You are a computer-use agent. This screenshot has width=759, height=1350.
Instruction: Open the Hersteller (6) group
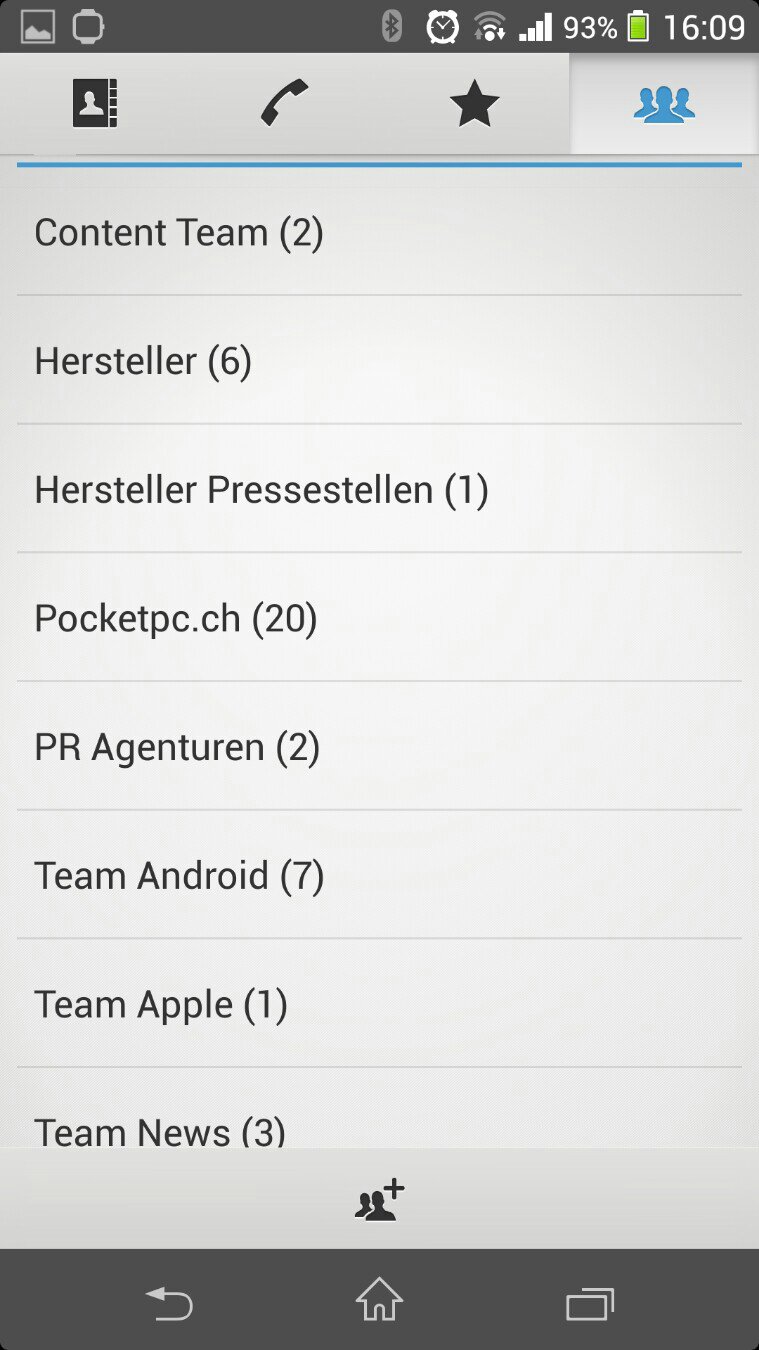(x=379, y=360)
